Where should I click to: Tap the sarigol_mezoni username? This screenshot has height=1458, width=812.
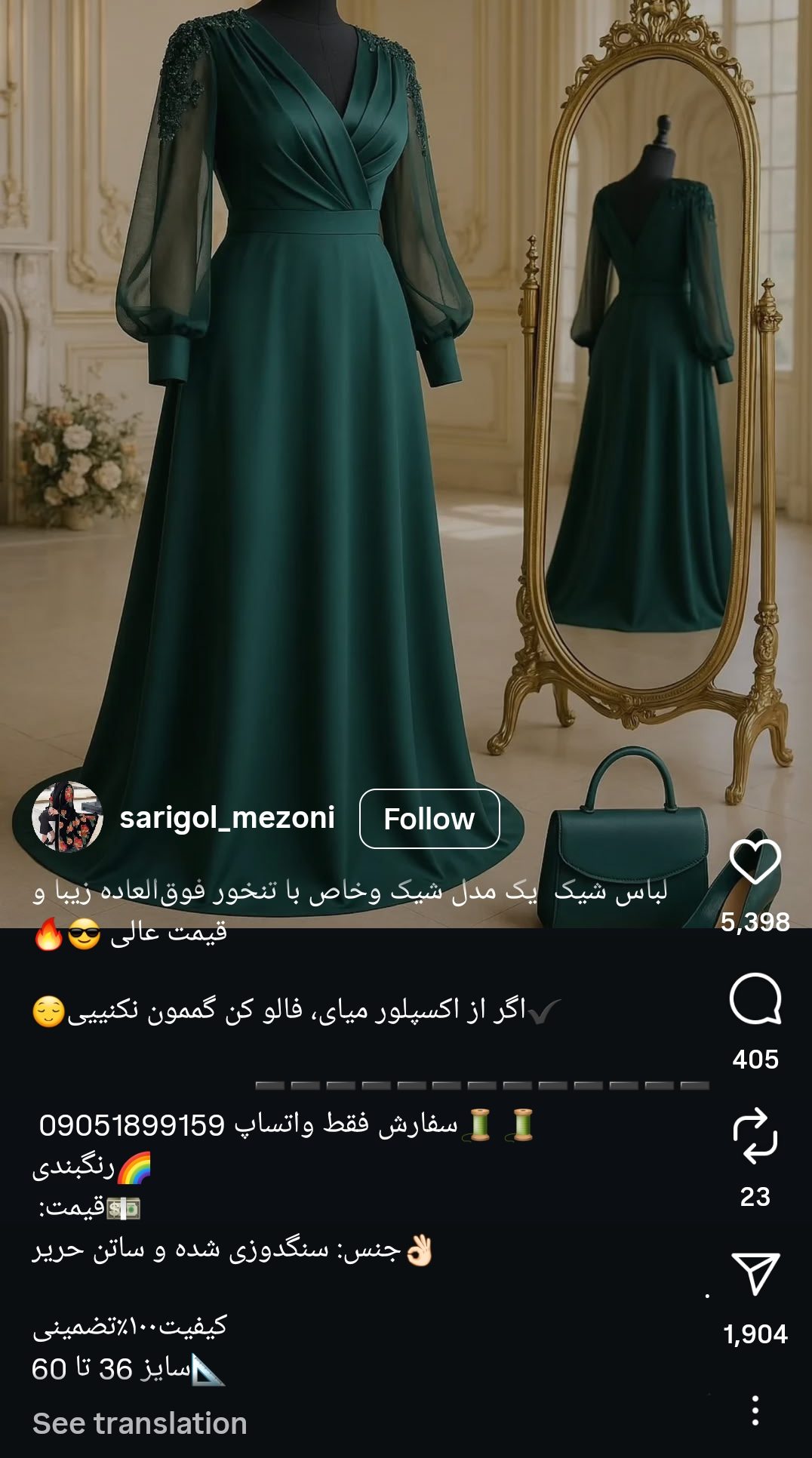click(227, 817)
